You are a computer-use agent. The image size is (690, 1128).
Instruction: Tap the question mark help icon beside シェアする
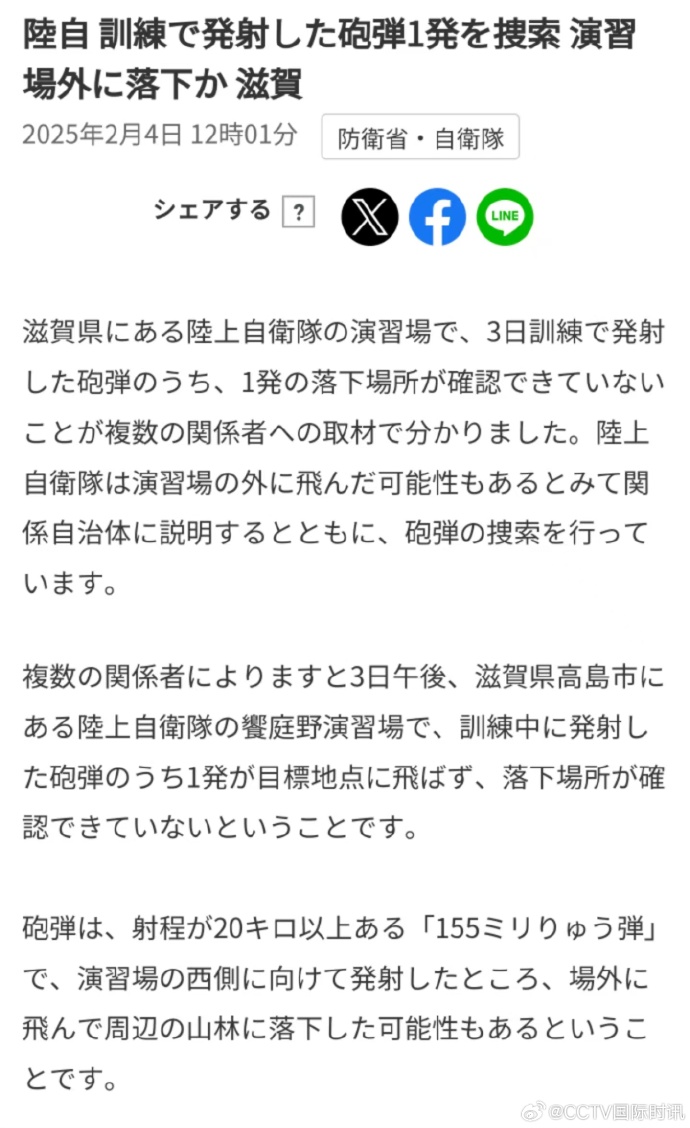tap(298, 212)
